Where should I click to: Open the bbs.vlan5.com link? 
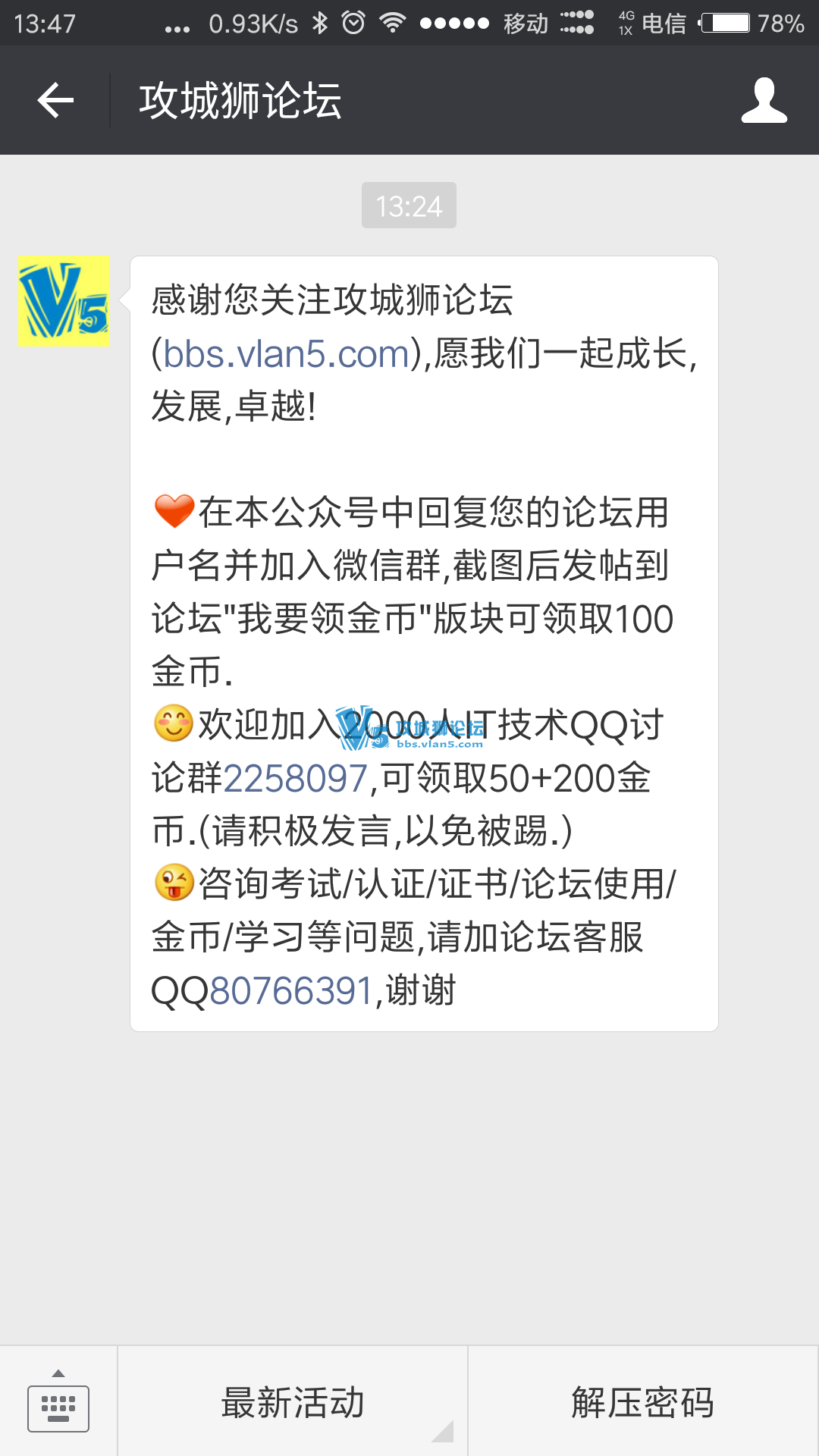pos(287,353)
